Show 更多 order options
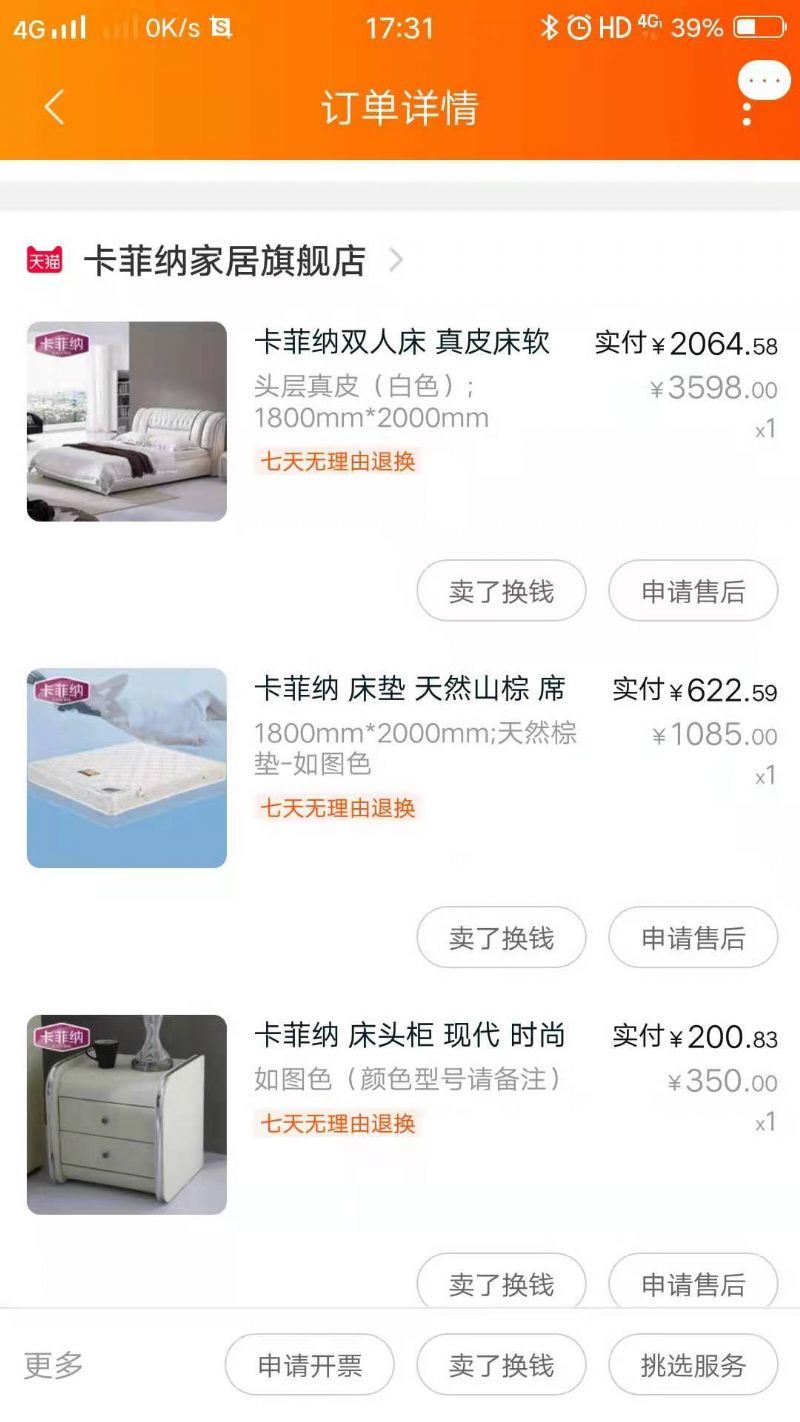800x1422 pixels. pos(54,1365)
